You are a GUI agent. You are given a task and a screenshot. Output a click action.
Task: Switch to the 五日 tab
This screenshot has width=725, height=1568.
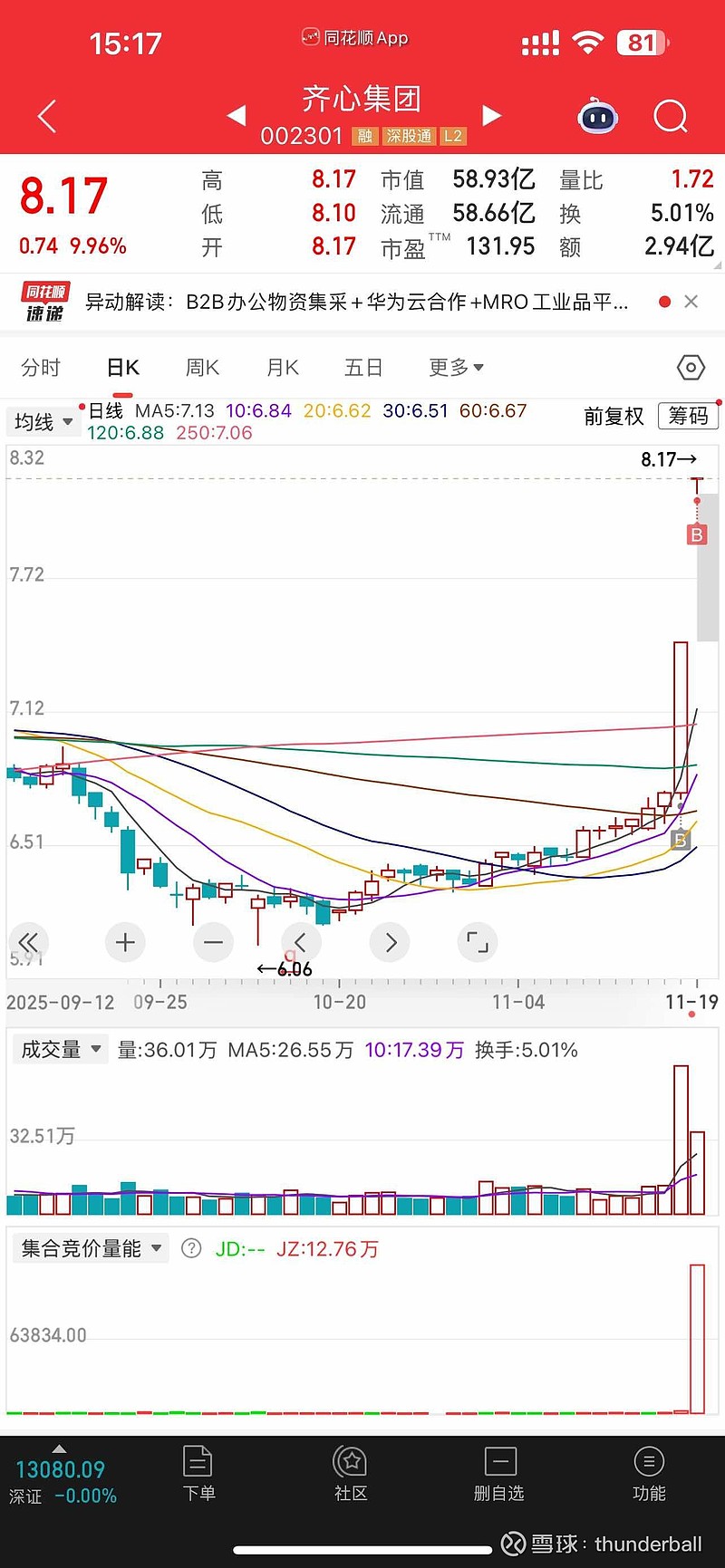pos(363,368)
